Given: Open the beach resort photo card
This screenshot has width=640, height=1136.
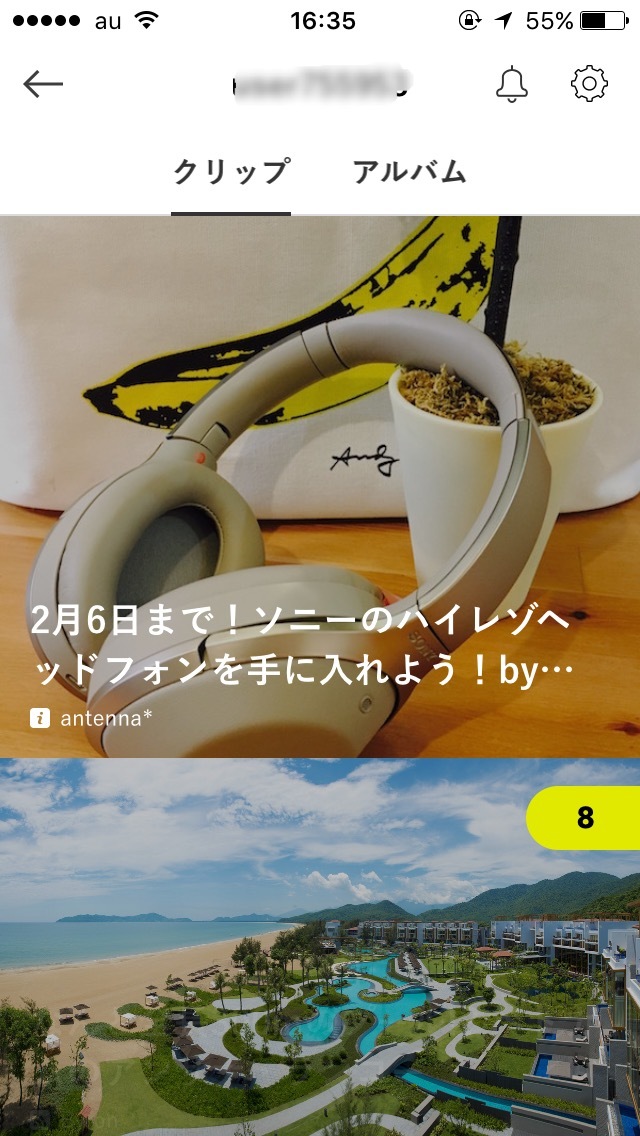Looking at the screenshot, I should (x=300, y=960).
